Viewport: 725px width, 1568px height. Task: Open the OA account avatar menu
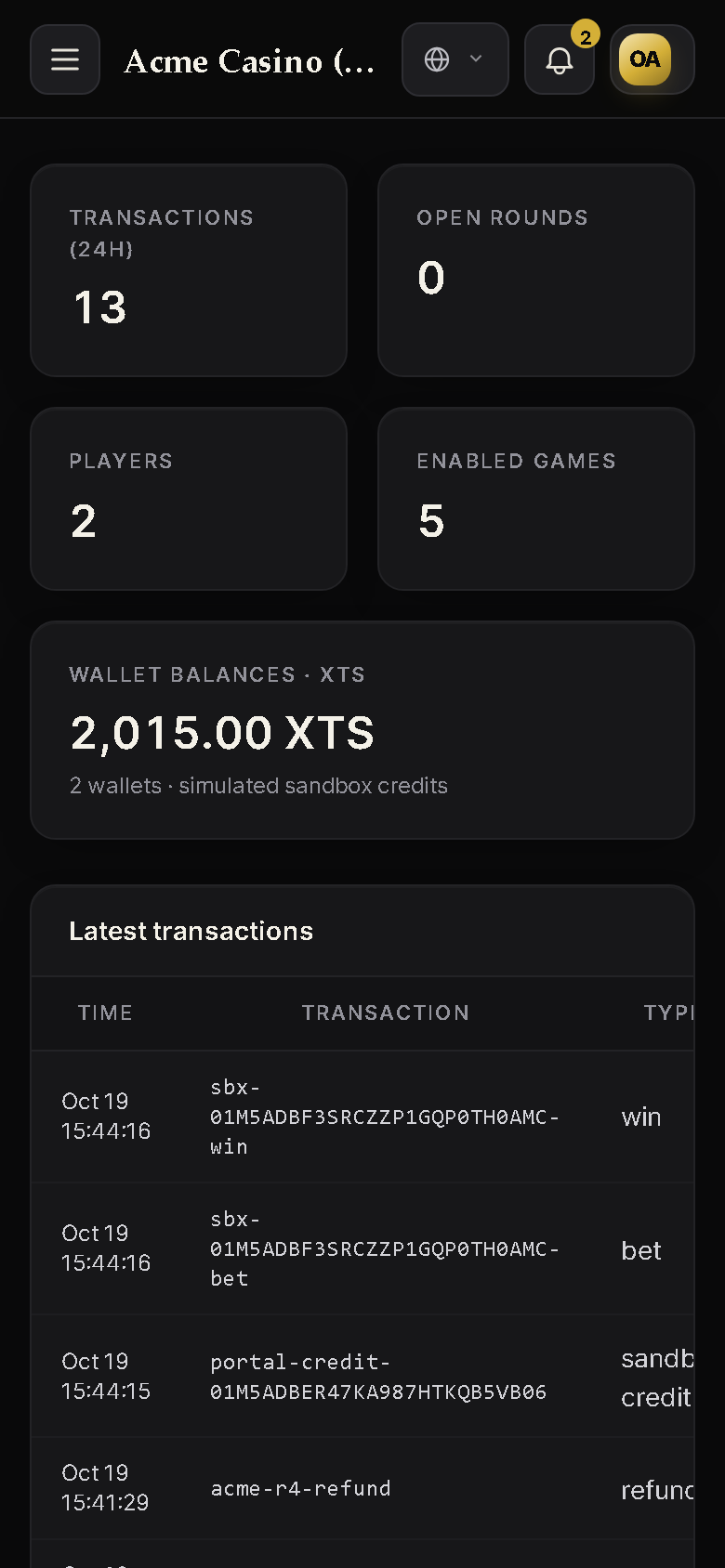click(x=652, y=60)
